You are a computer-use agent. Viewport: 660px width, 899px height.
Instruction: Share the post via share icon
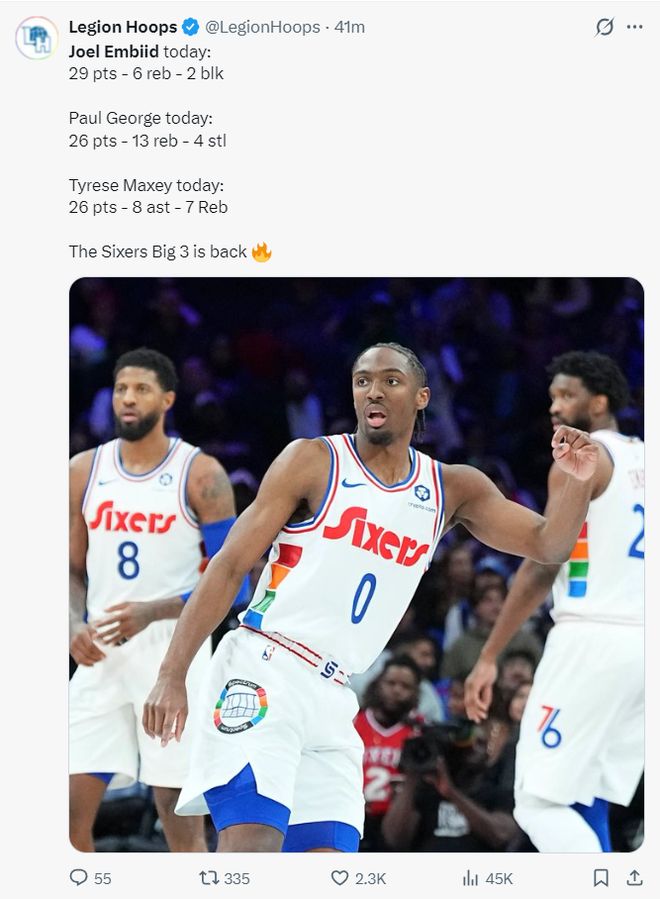click(634, 877)
